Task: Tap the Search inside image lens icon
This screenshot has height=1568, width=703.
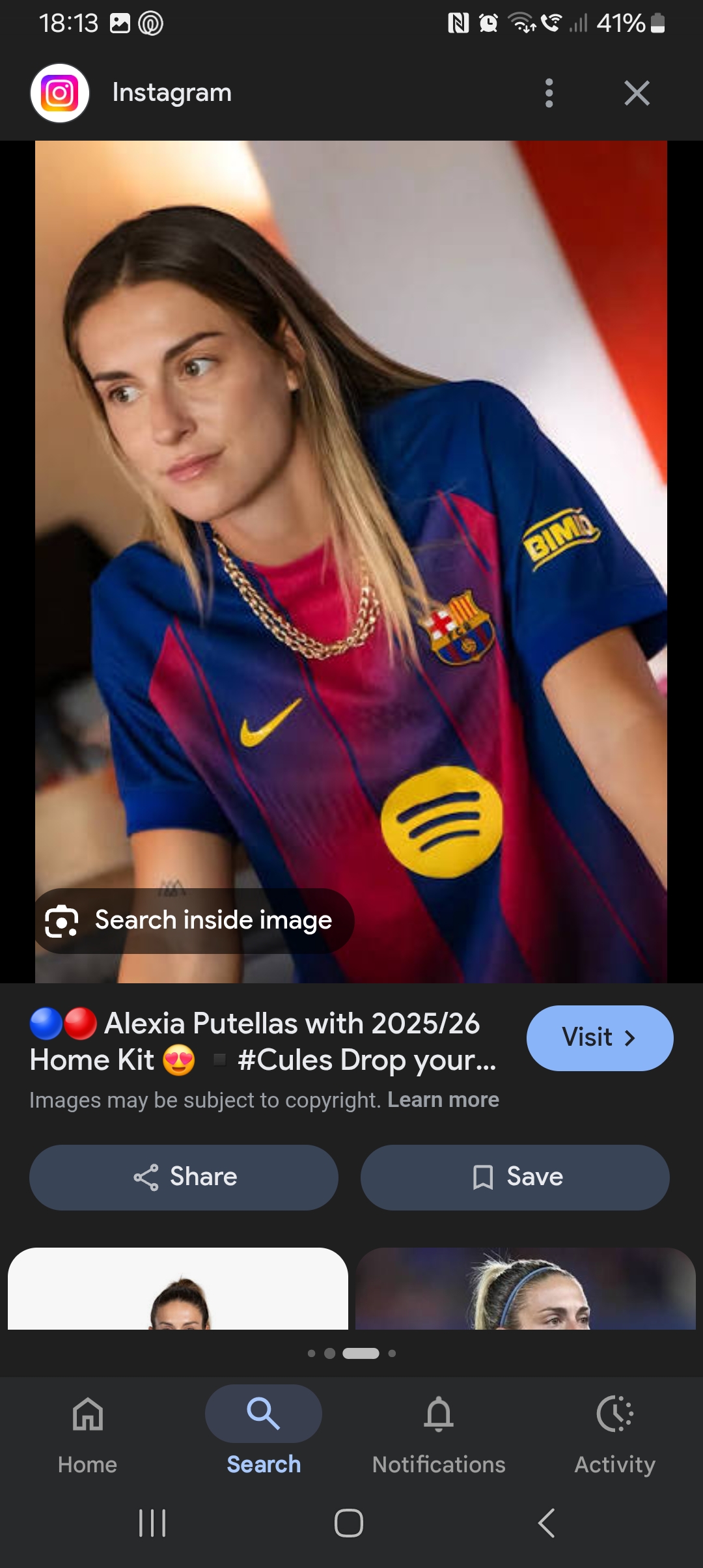Action: [62, 920]
